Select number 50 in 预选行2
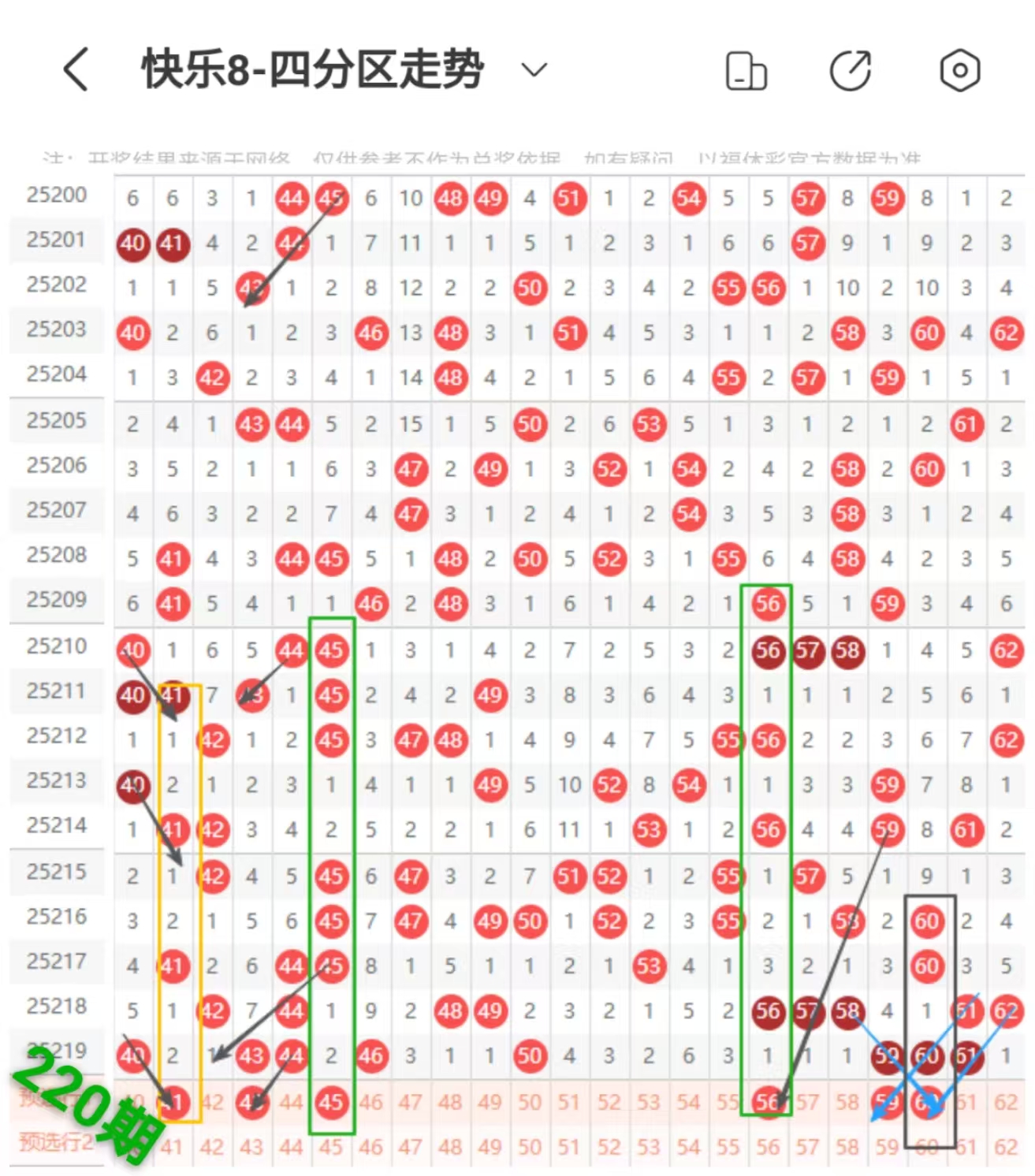 pos(529,1147)
